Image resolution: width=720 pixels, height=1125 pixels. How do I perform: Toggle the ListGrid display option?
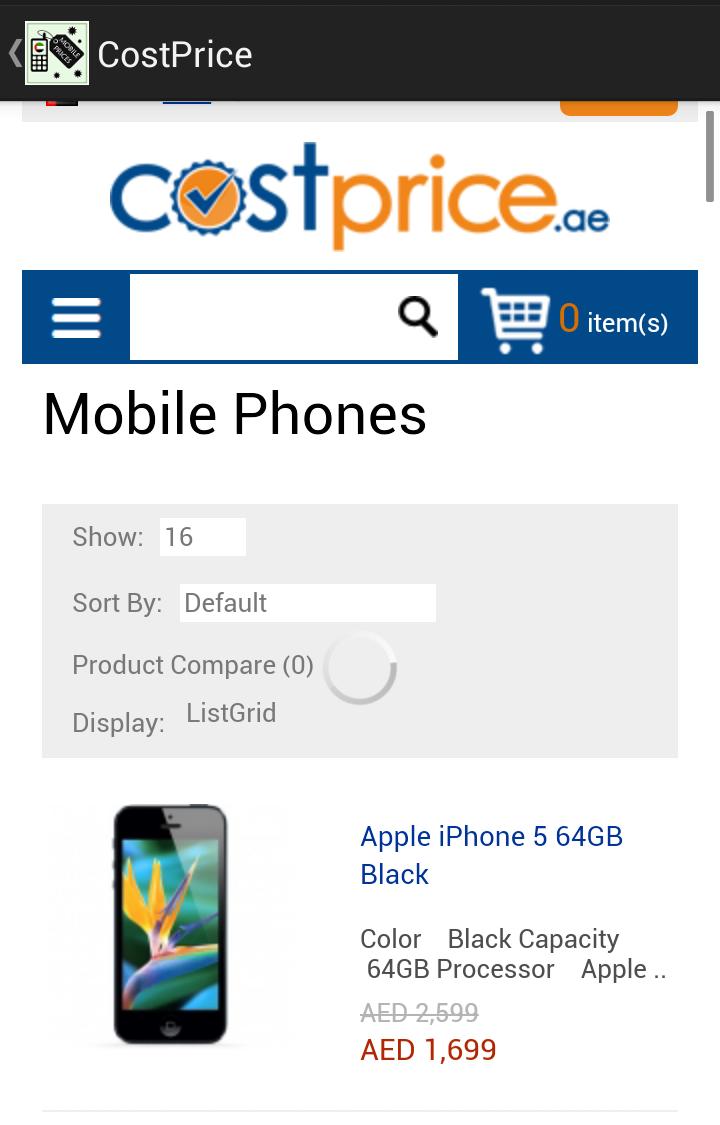(231, 713)
